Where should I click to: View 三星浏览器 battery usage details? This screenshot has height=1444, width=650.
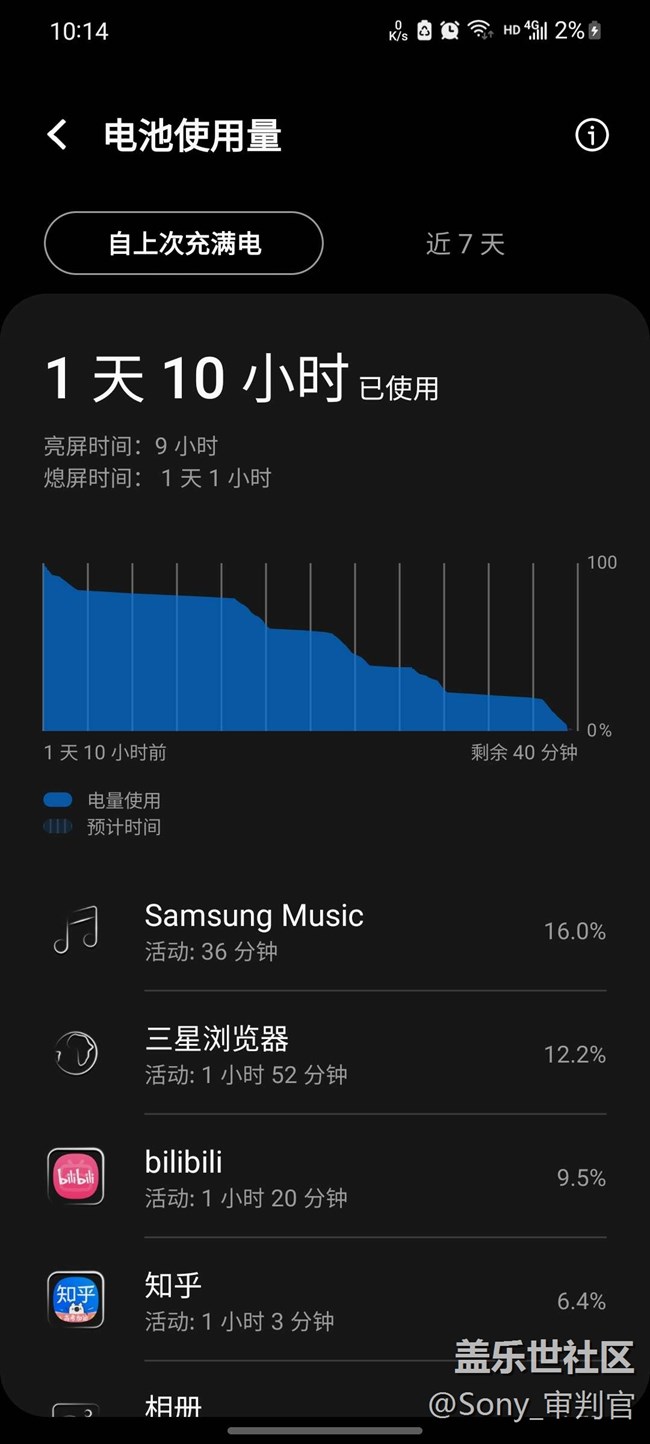click(x=325, y=1054)
